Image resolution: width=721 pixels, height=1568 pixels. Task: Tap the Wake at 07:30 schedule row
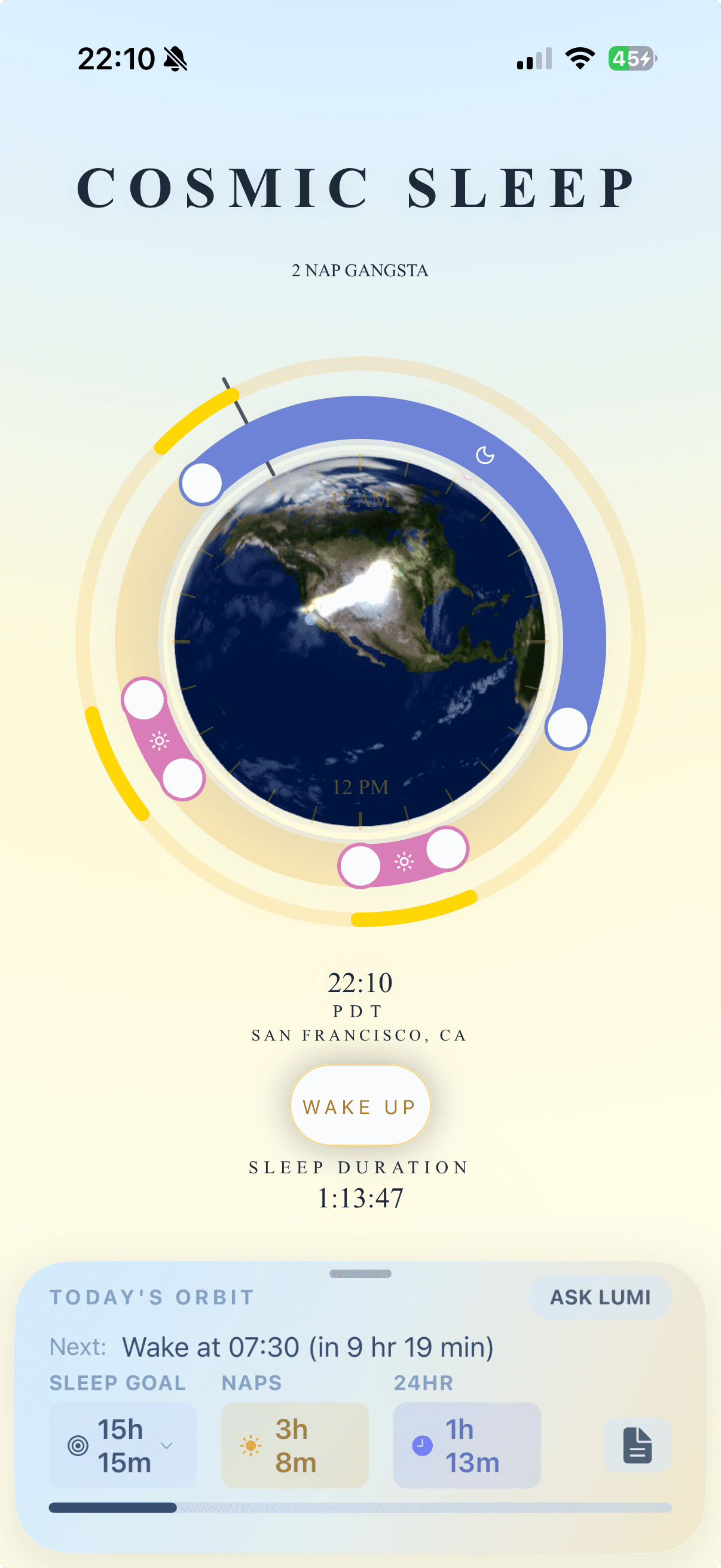point(307,1347)
